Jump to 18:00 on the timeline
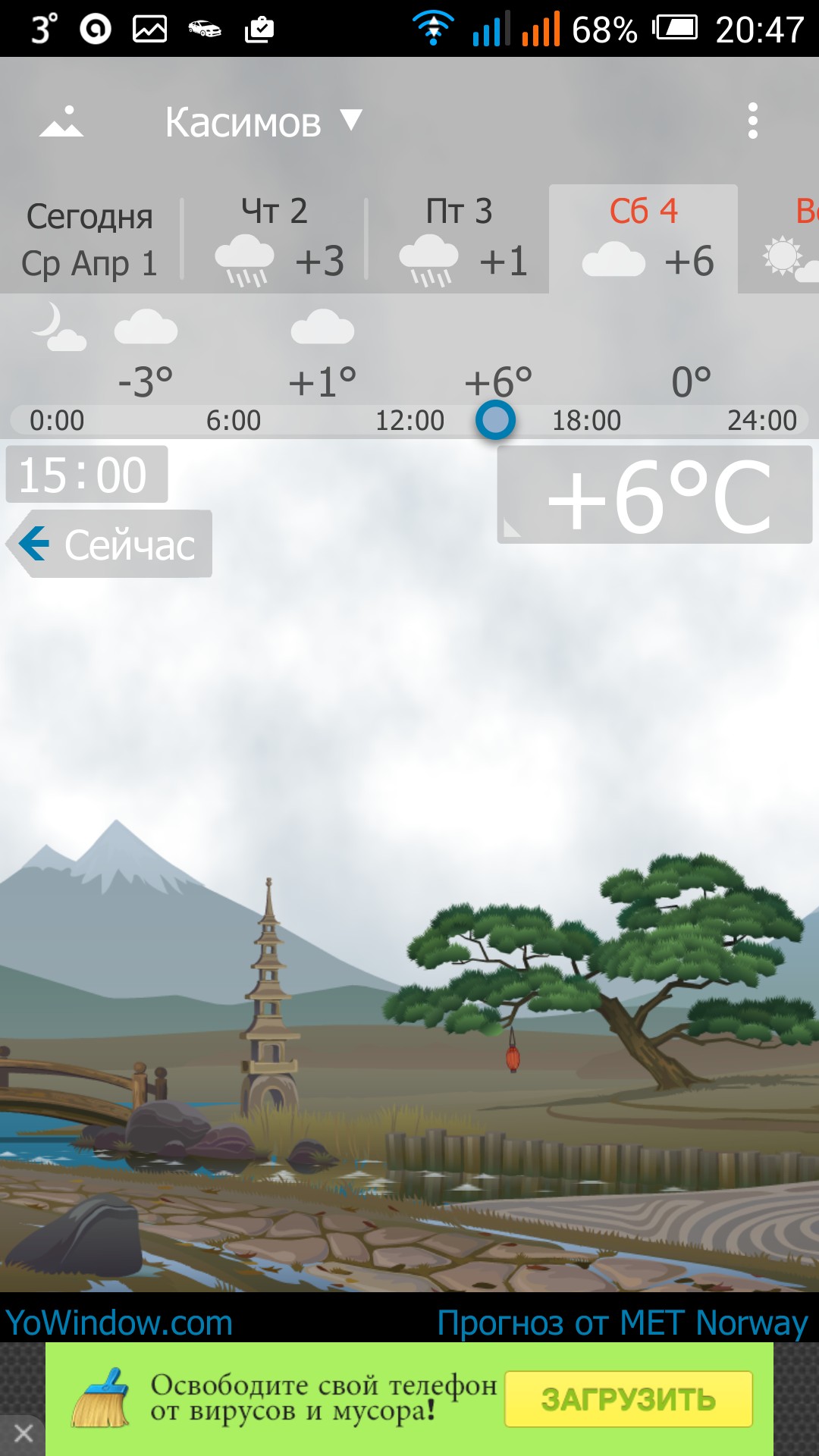 586,420
